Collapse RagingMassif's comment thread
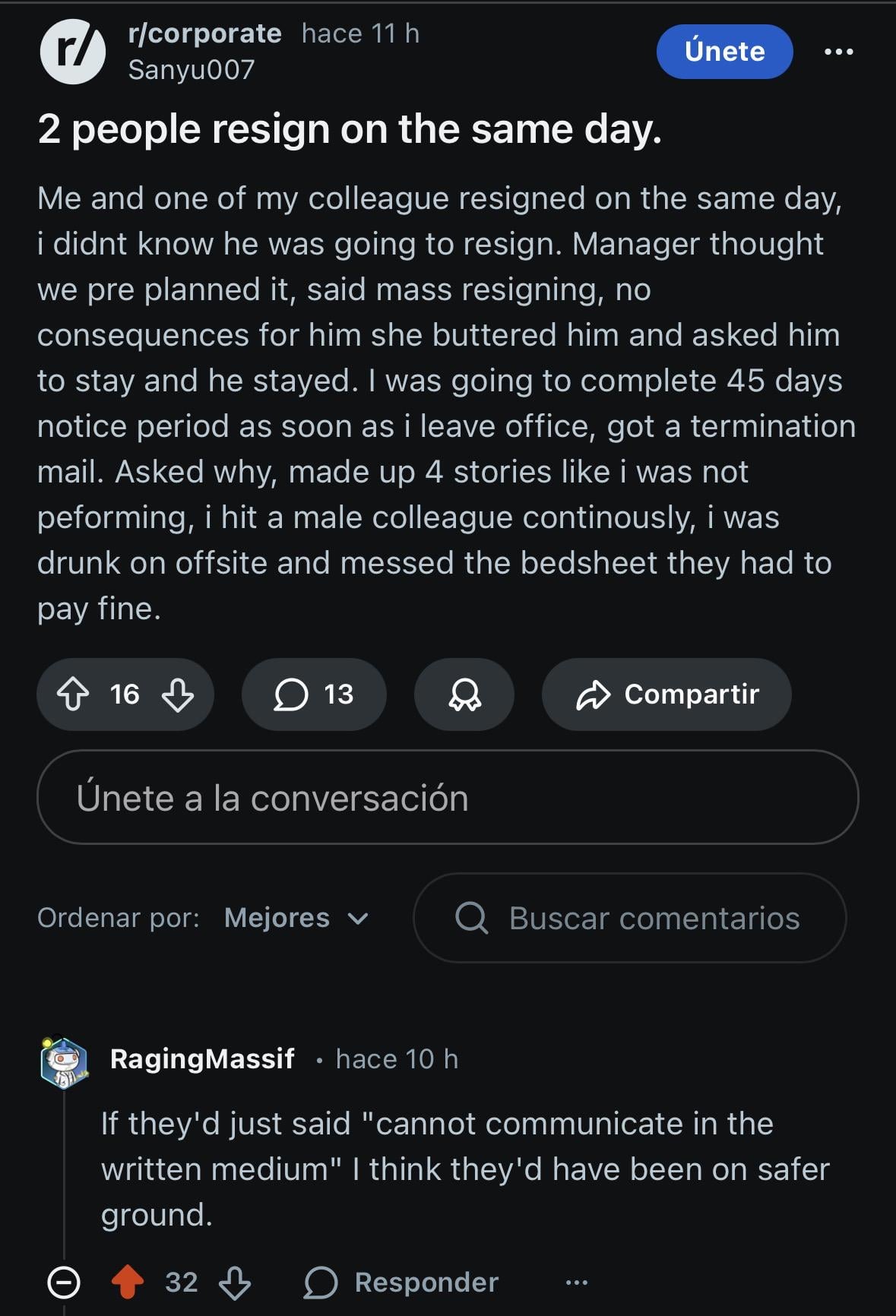The width and height of the screenshot is (896, 1316). click(64, 1283)
